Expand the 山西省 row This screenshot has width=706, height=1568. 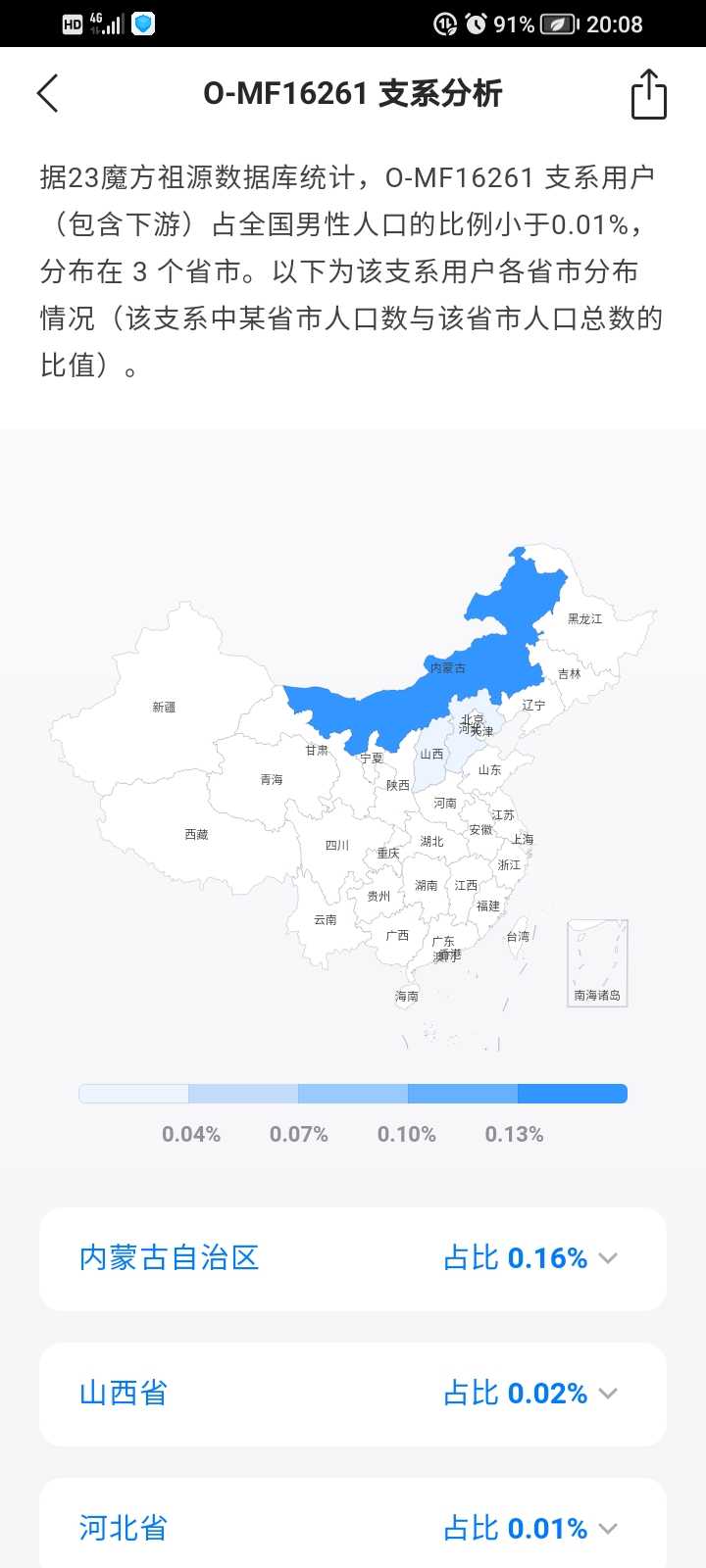pyautogui.click(x=608, y=1394)
